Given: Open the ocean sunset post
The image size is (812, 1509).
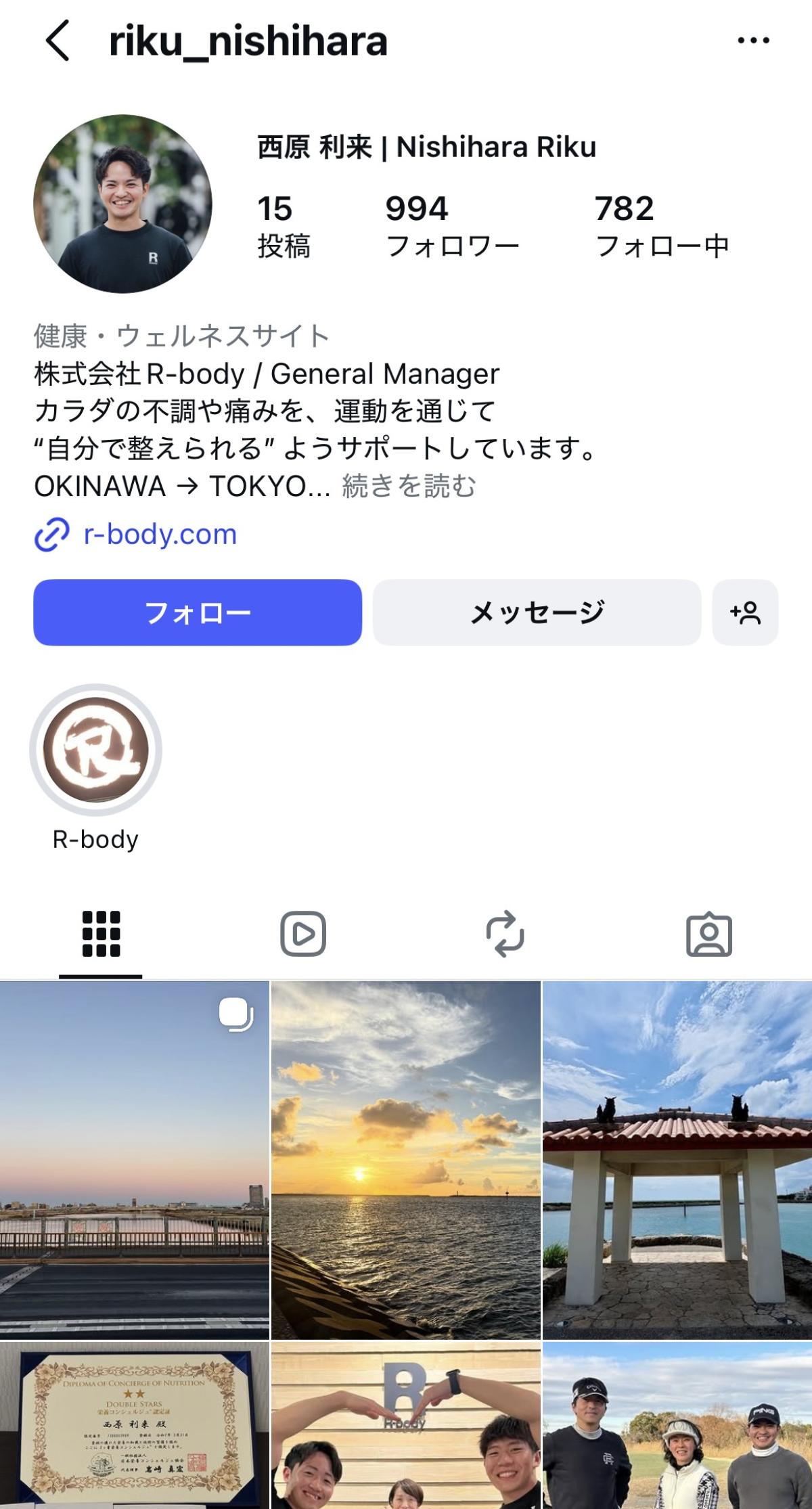Looking at the screenshot, I should point(405,1160).
